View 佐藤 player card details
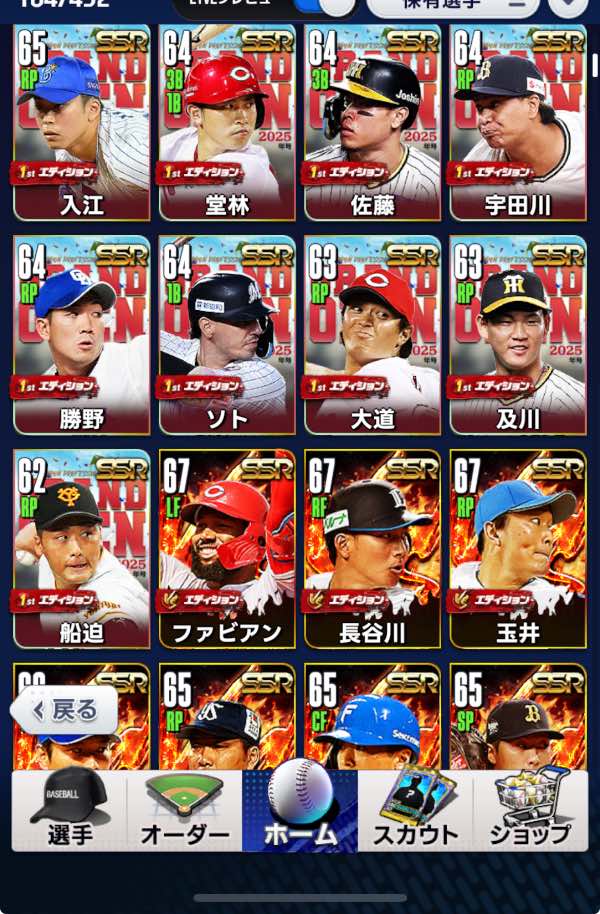This screenshot has height=914, width=600. 372,125
